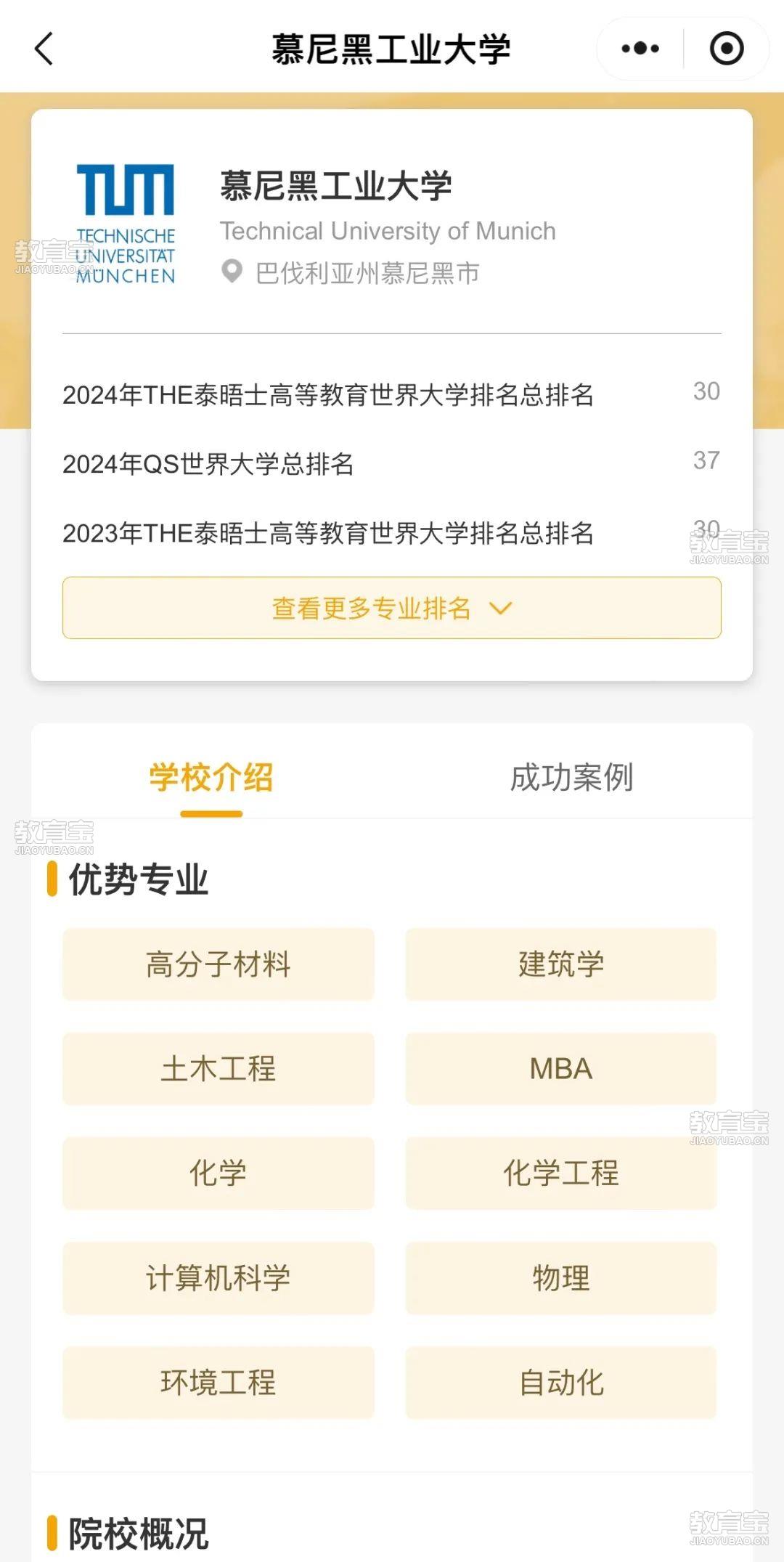Select the MBA major chip
This screenshot has height=1562, width=784.
pyautogui.click(x=561, y=1069)
